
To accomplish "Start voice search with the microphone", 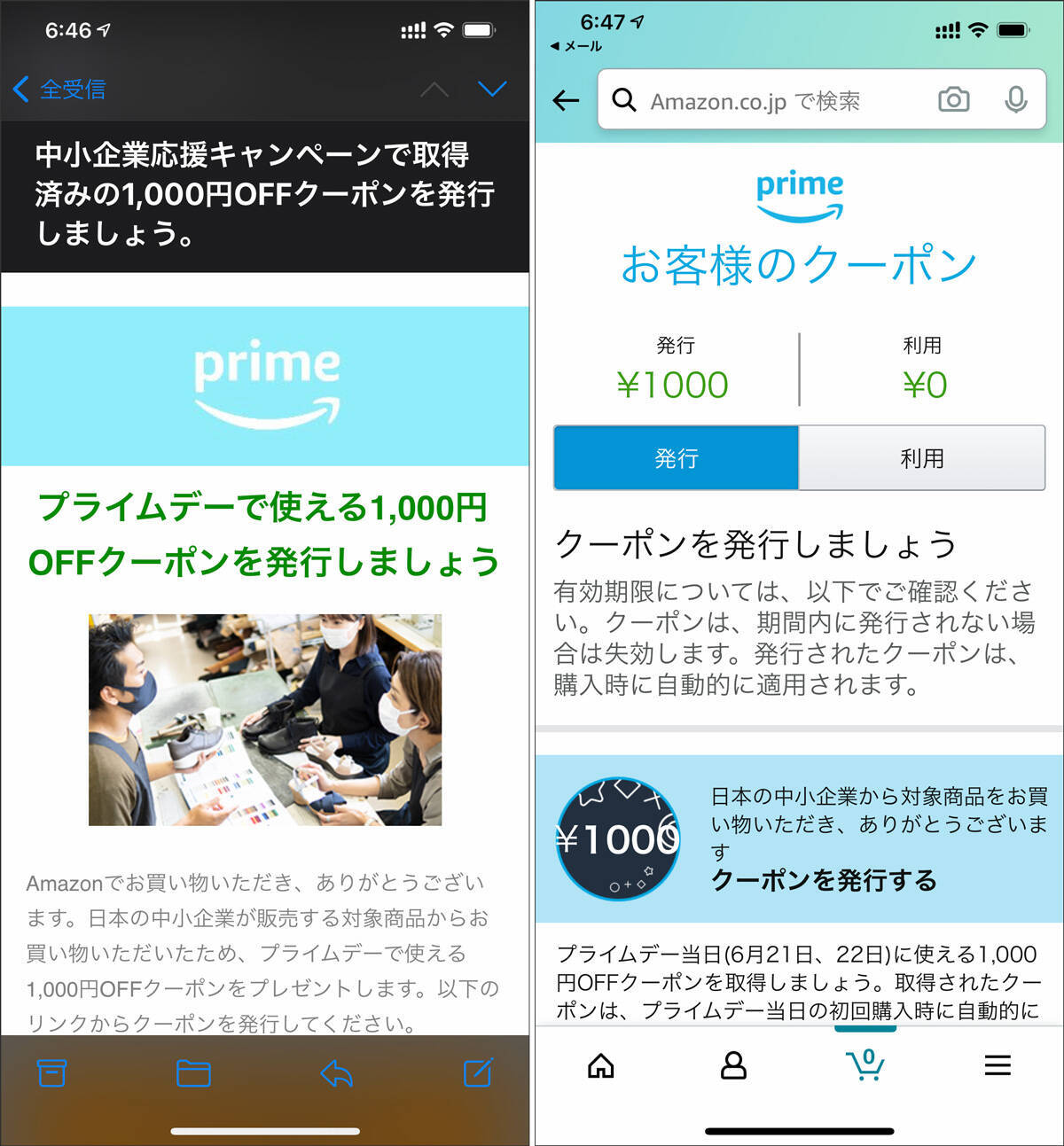I will 1016,99.
